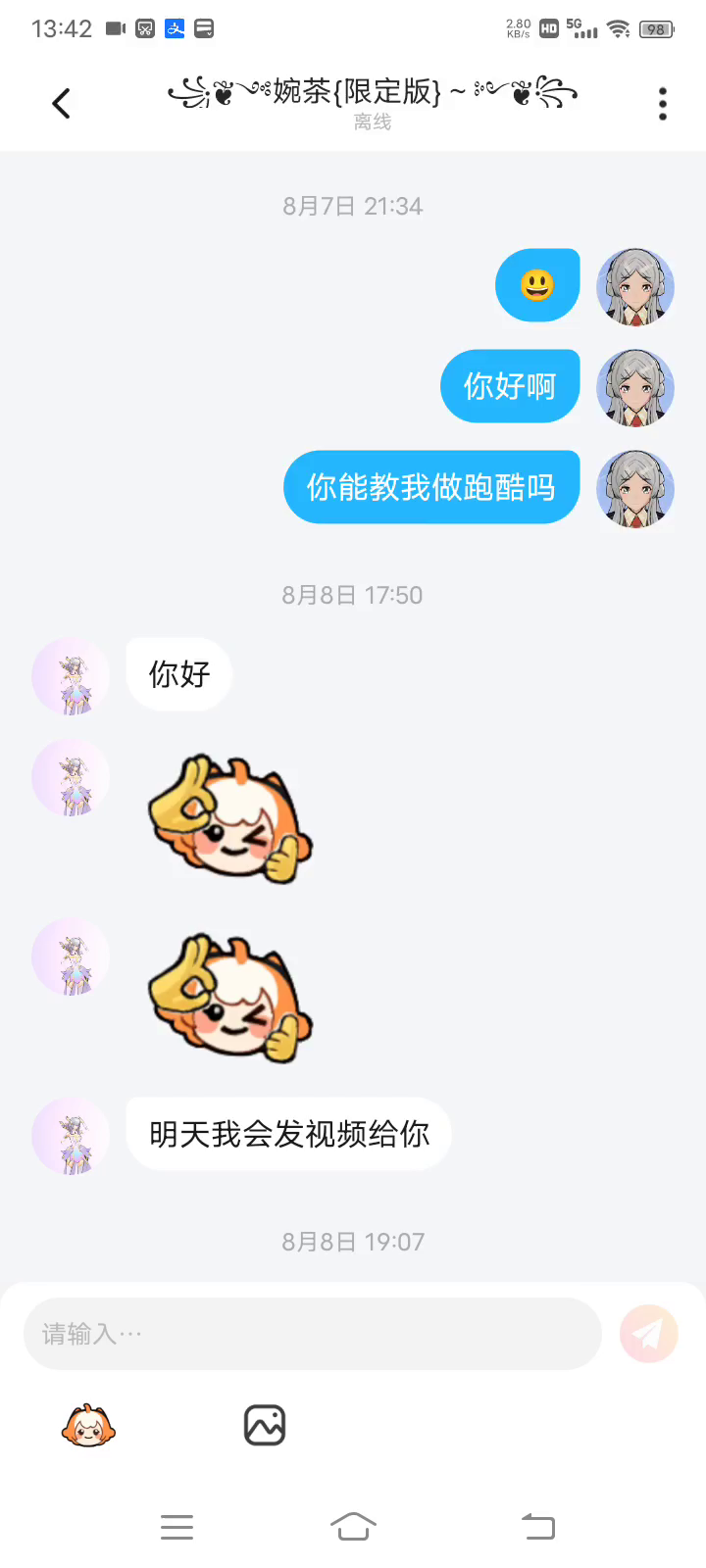Image resolution: width=706 pixels, height=1568 pixels.
Task: Open the recent apps menu button
Action: coord(176,1527)
